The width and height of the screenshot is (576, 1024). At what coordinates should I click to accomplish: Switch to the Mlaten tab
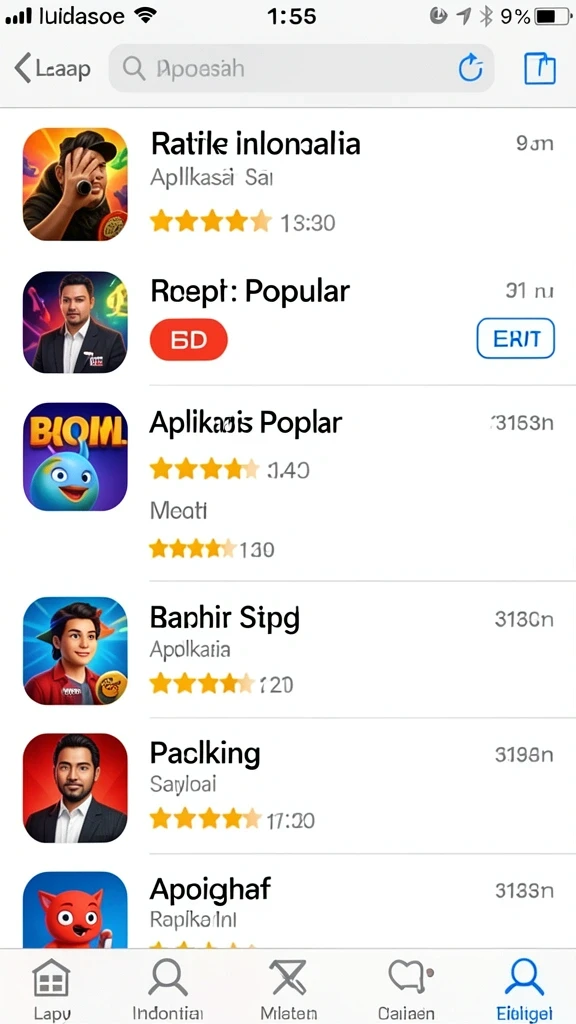289,987
